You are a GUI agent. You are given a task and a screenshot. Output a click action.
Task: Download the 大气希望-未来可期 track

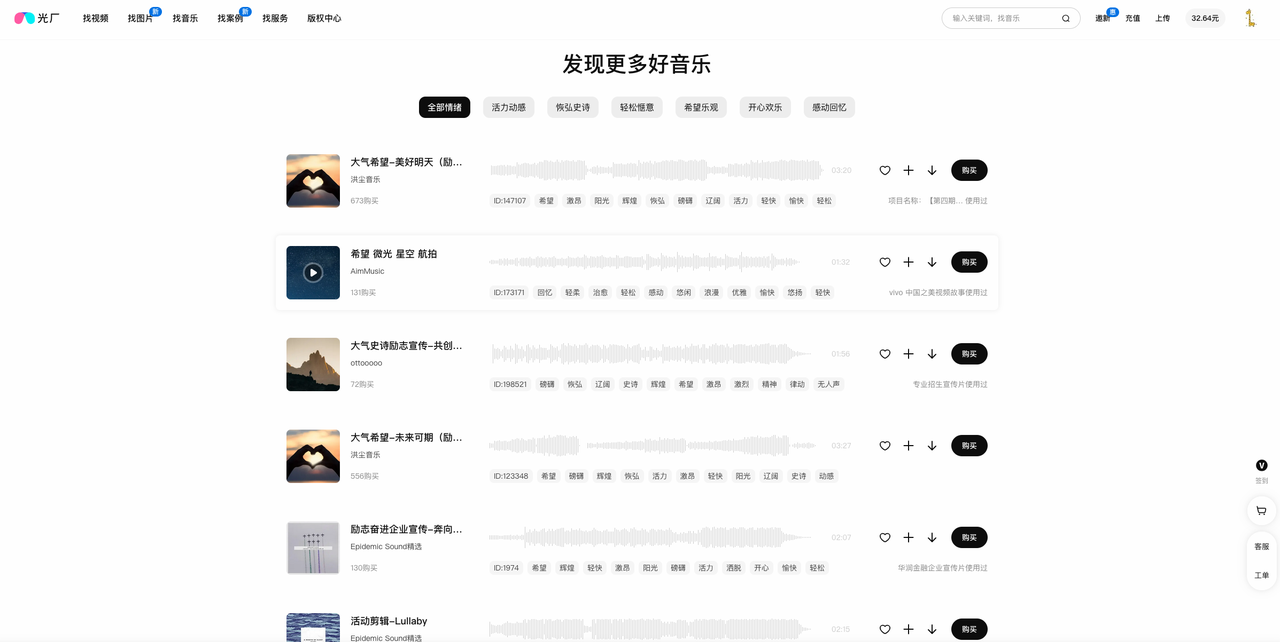click(x=931, y=446)
